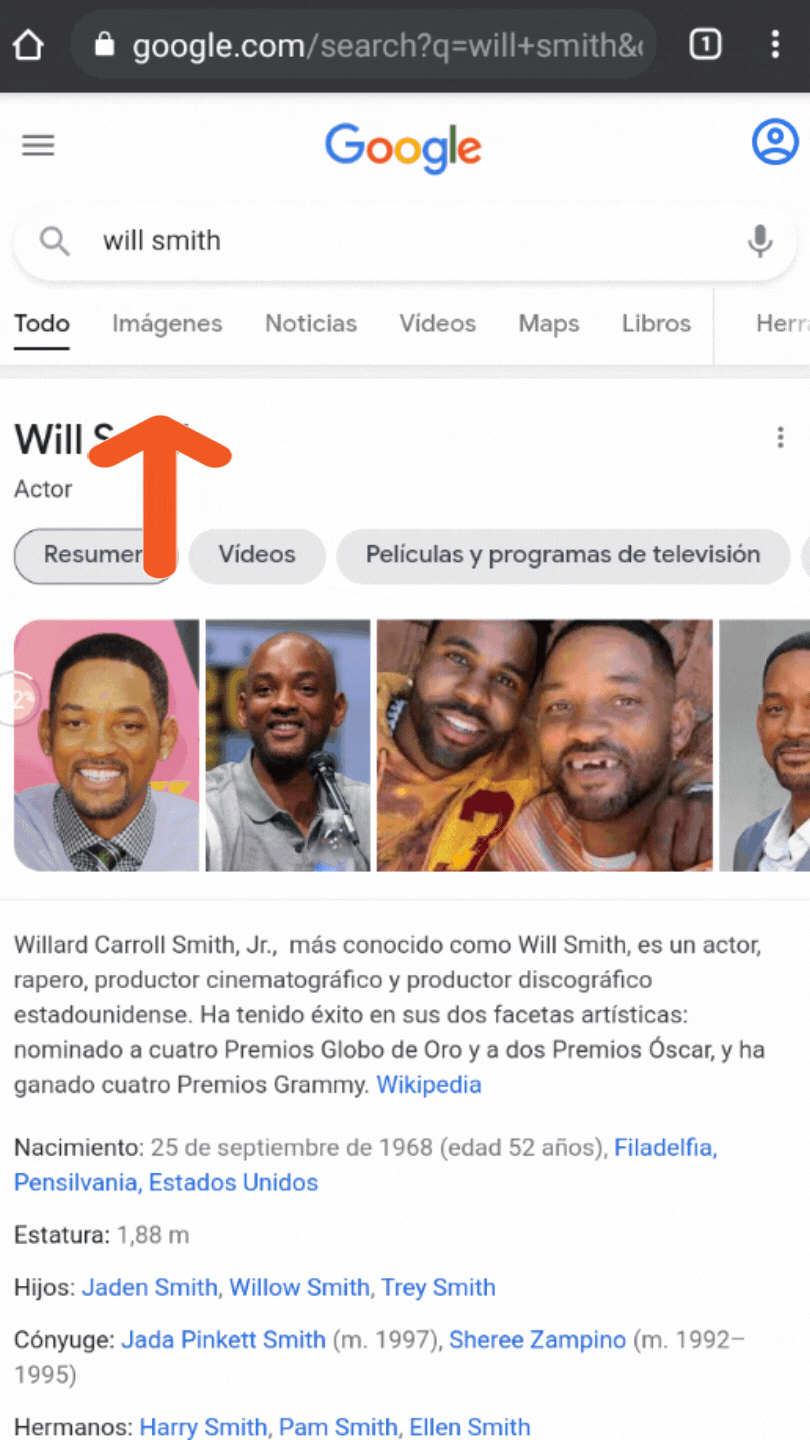Open Google's hamburger menu

tap(38, 146)
